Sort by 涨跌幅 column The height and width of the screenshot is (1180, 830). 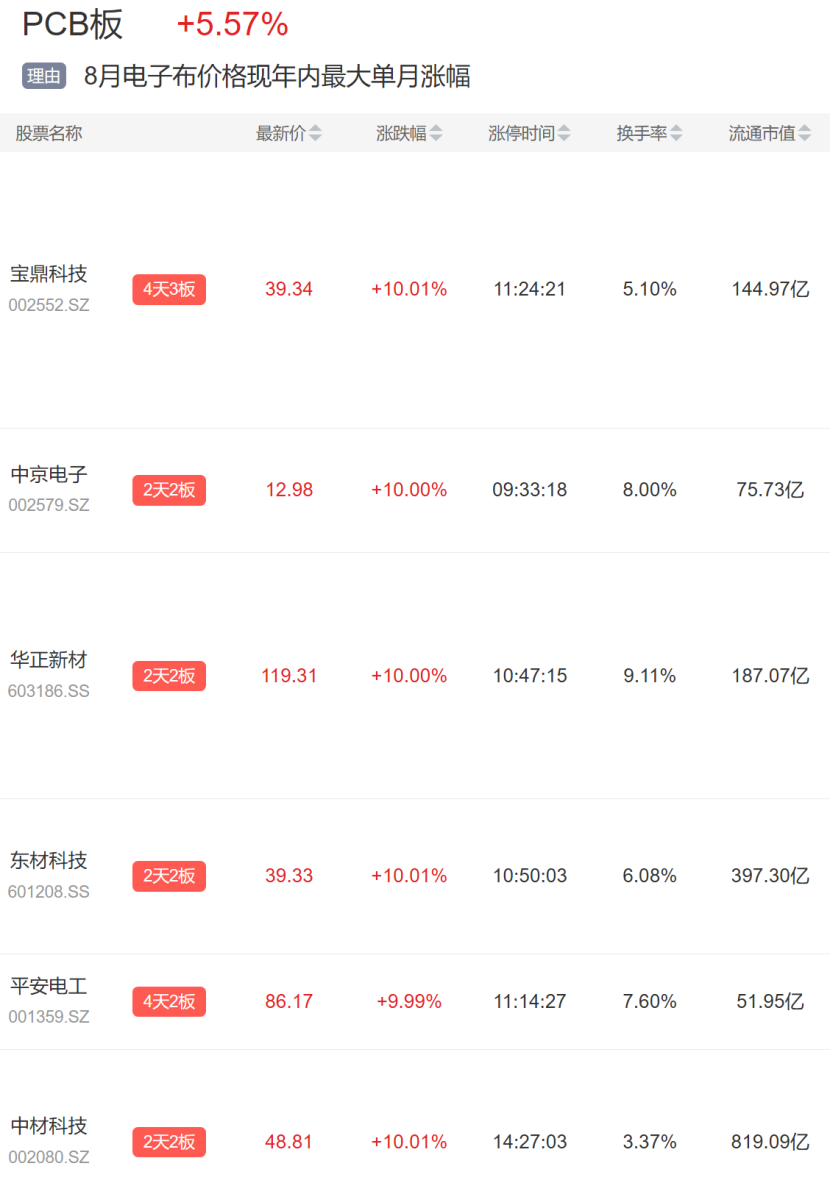click(x=409, y=133)
